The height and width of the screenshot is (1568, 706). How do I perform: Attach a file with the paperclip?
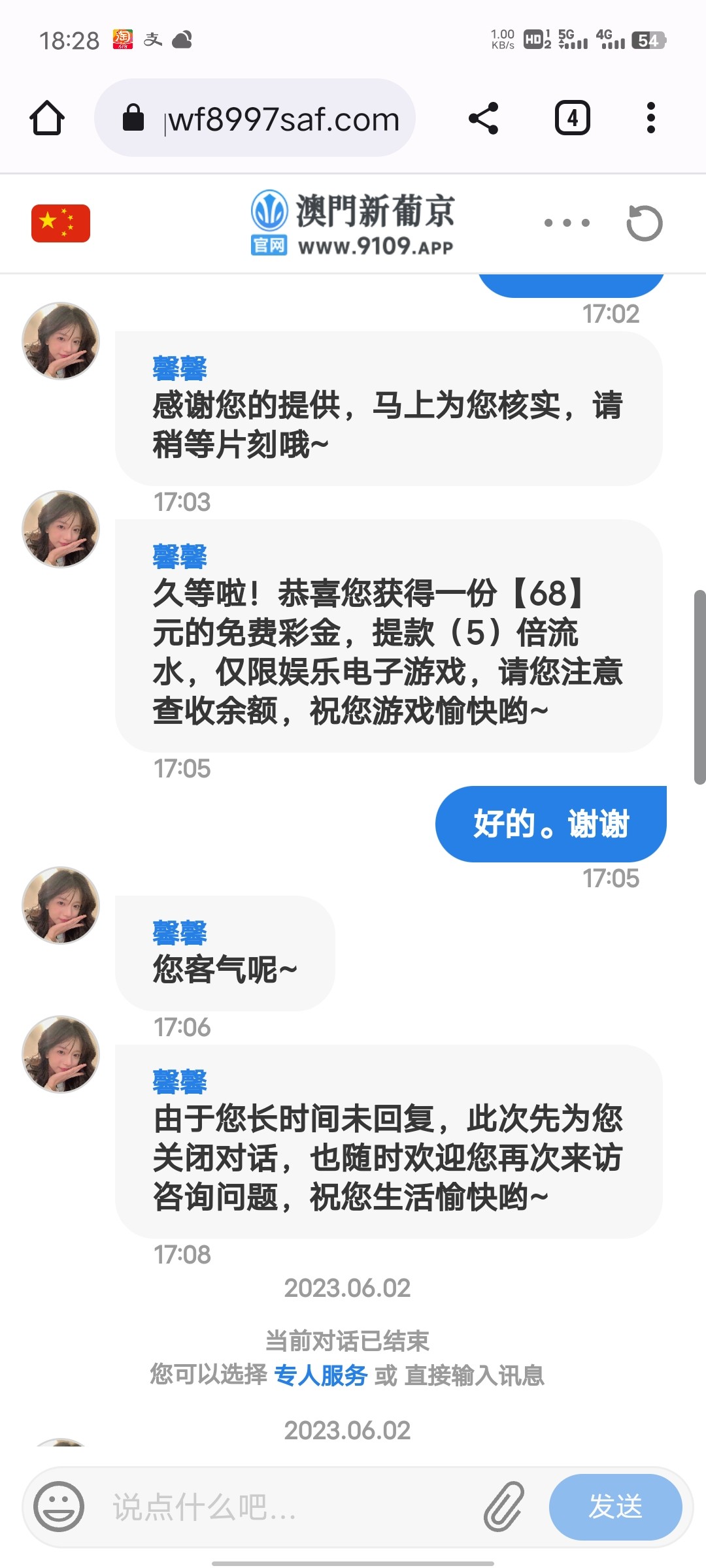click(x=504, y=1507)
